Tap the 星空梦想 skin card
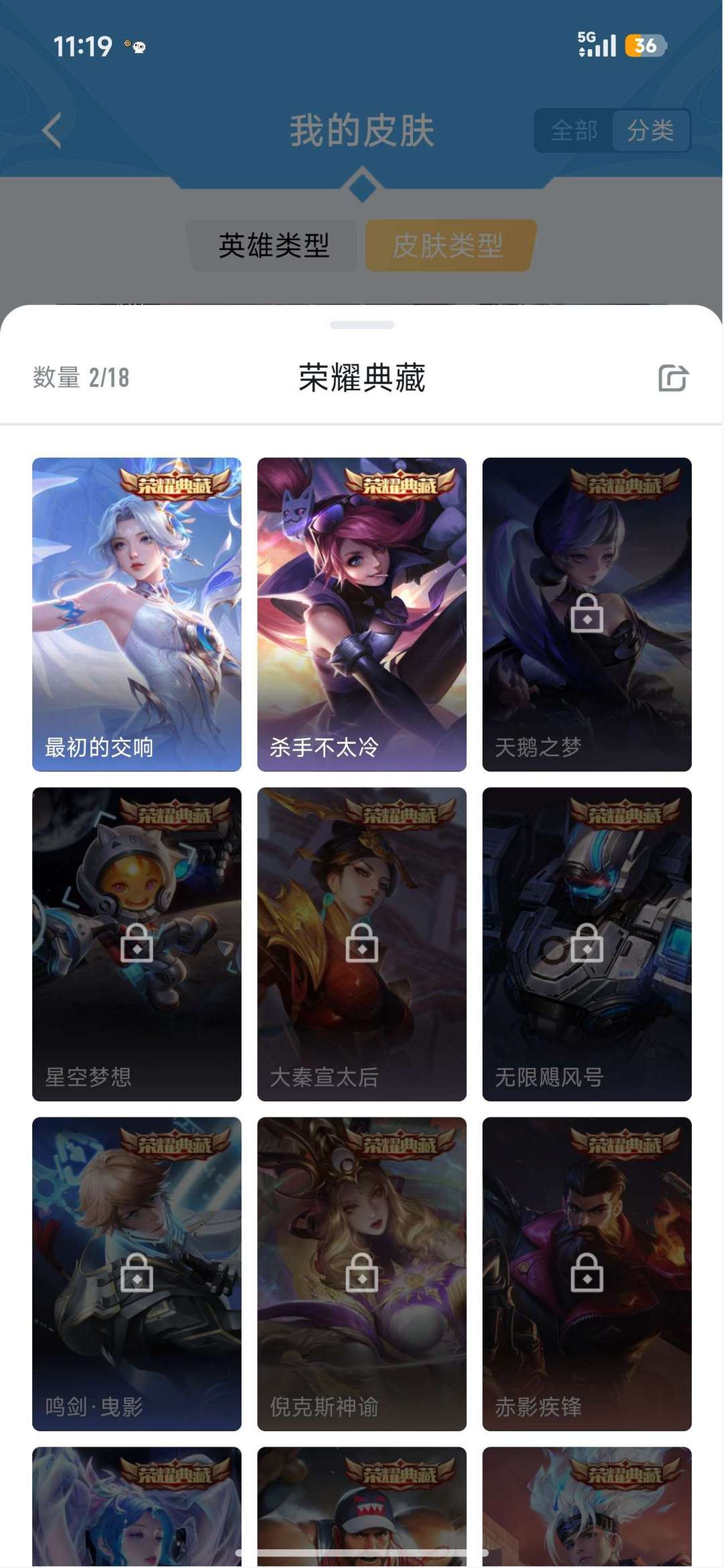This screenshot has width=724, height=1568. tap(137, 943)
